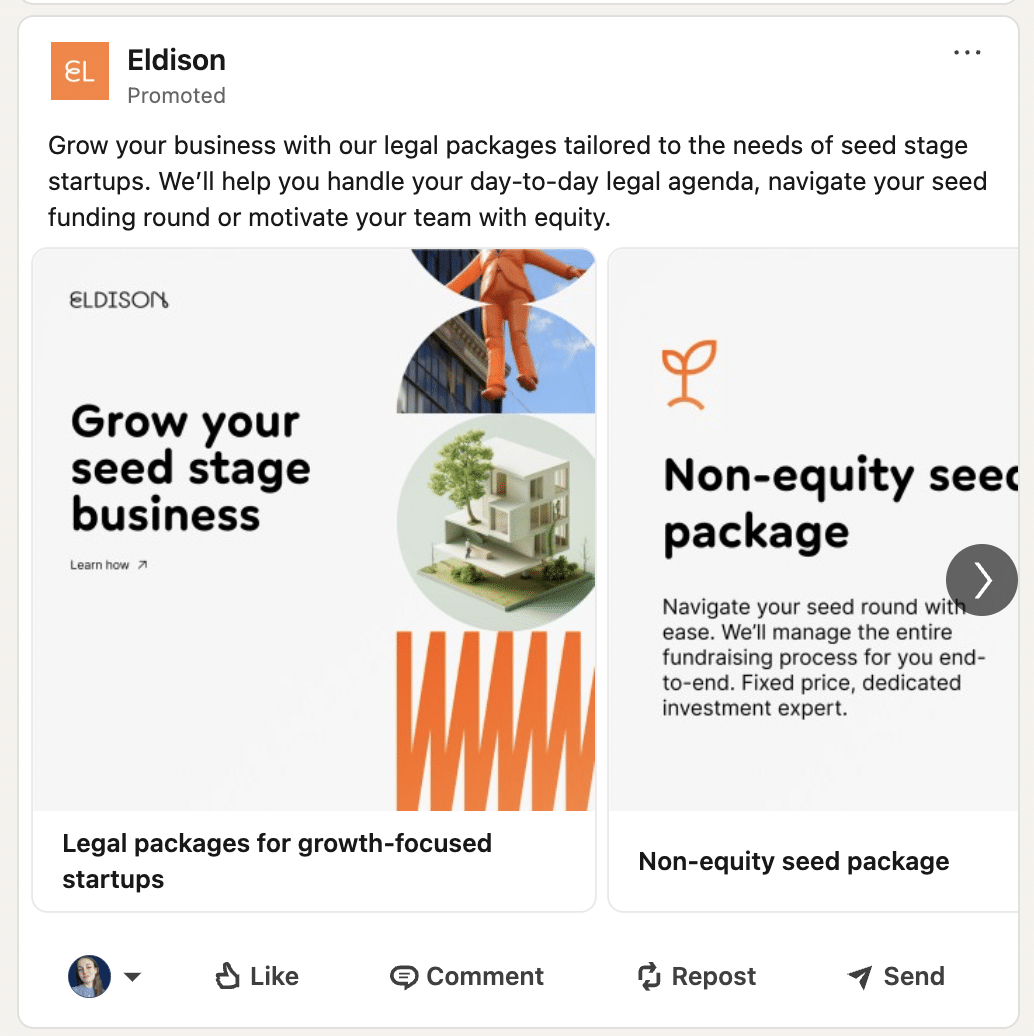
Task: Click the Like thumbs-up icon
Action: [228, 976]
